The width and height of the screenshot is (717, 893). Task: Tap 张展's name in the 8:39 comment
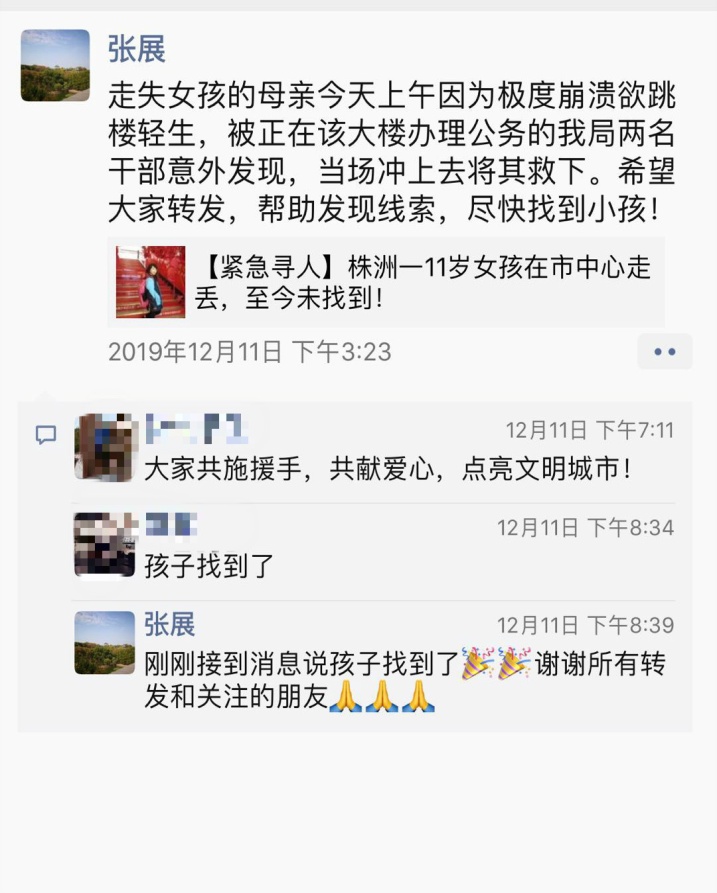(170, 625)
